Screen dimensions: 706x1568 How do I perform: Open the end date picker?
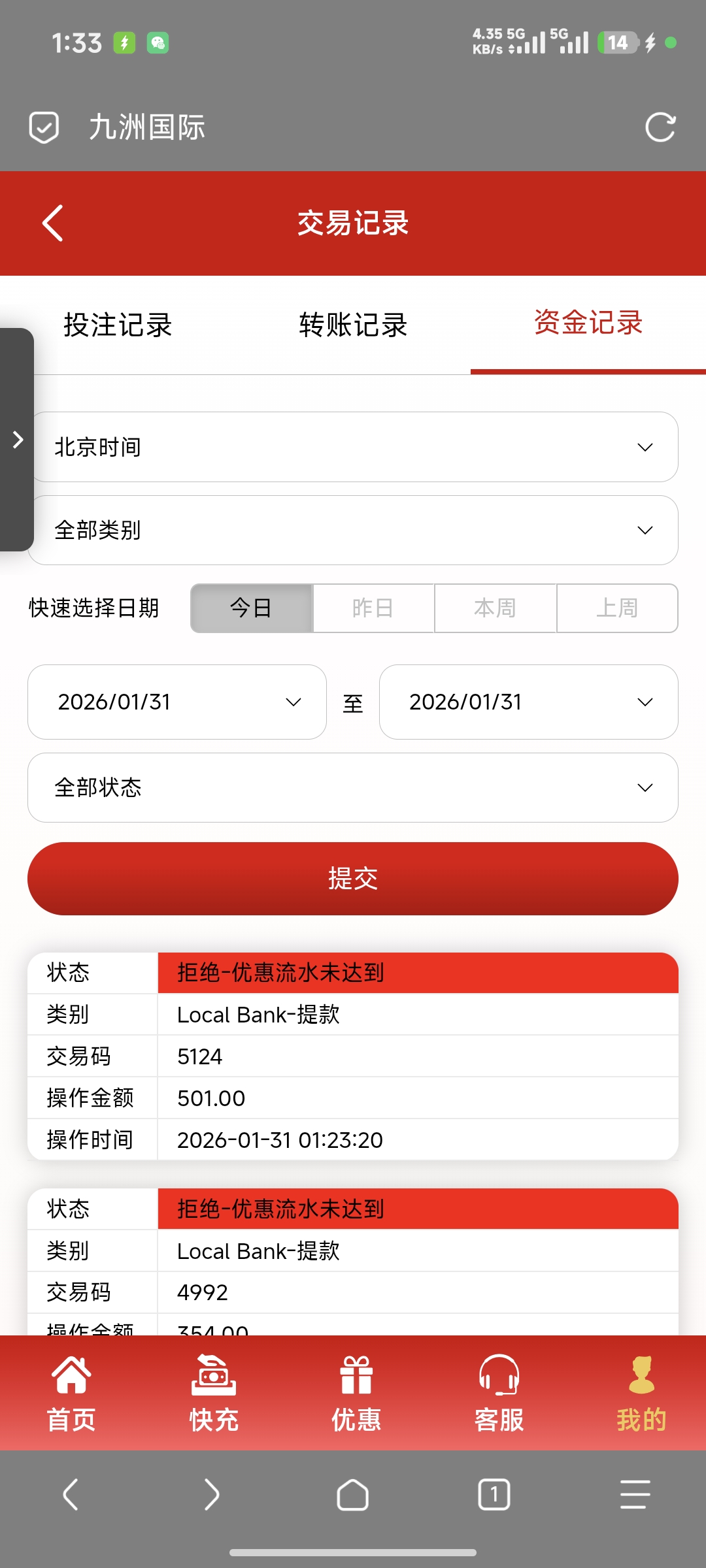coord(528,702)
